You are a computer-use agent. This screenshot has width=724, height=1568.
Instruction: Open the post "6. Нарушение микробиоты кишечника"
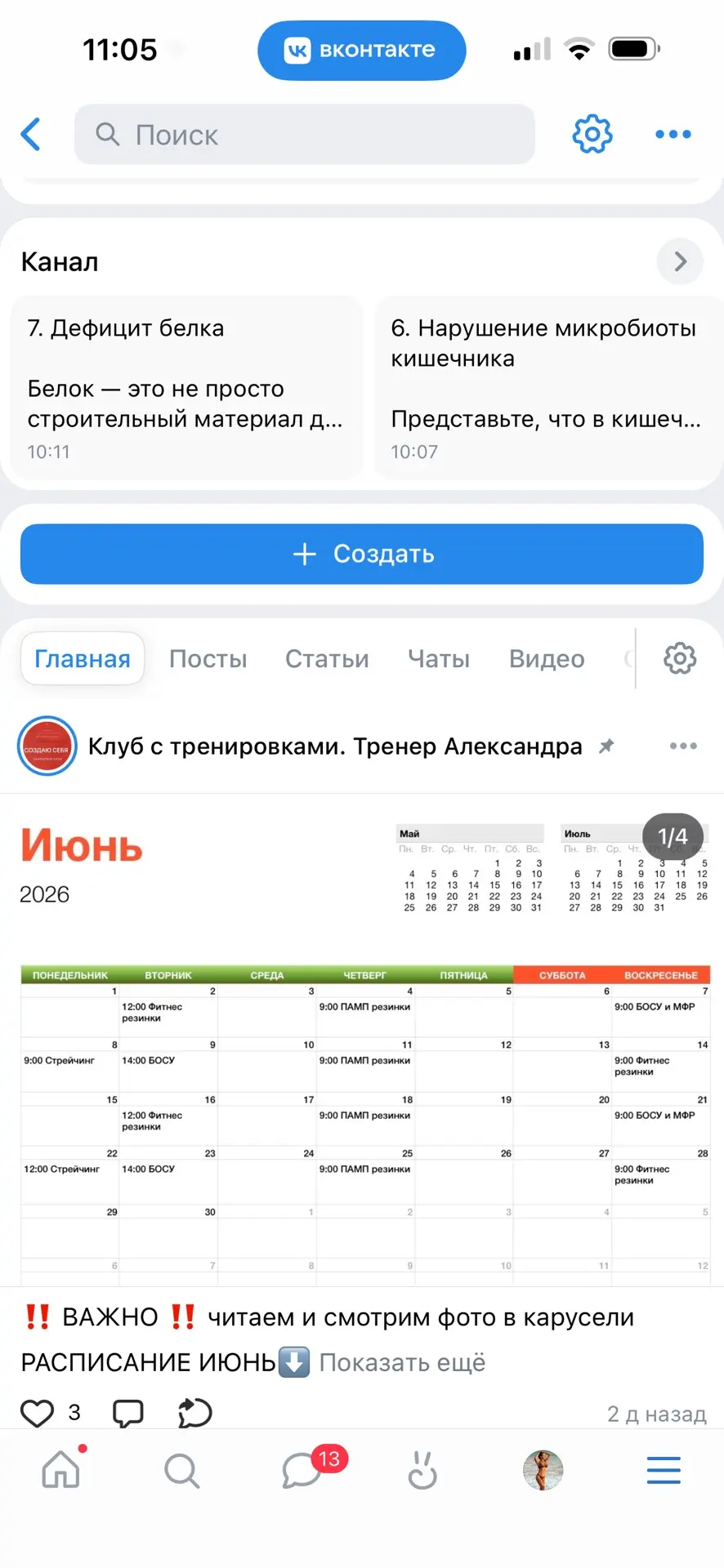point(547,389)
